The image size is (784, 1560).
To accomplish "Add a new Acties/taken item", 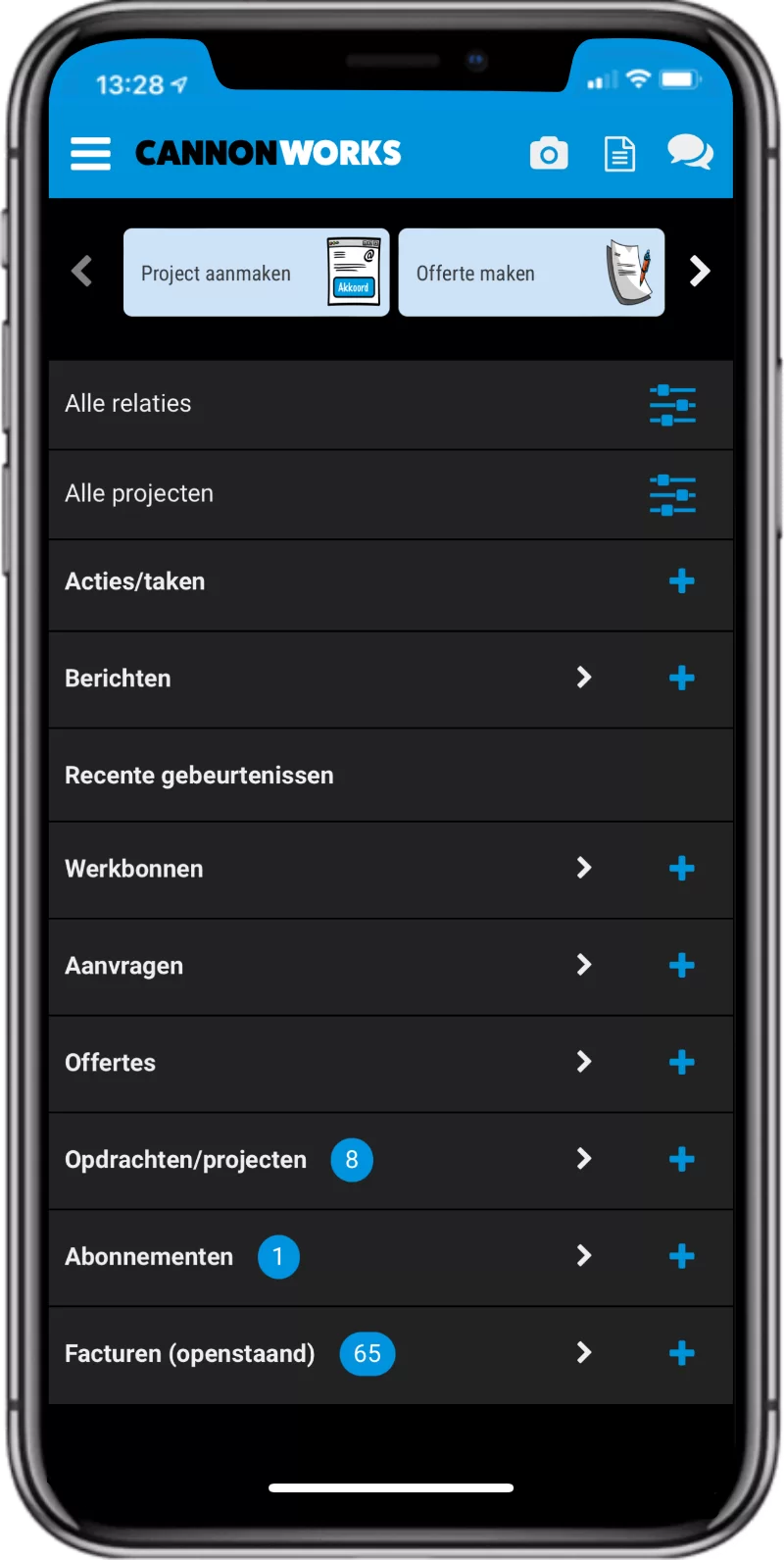I will [x=681, y=581].
